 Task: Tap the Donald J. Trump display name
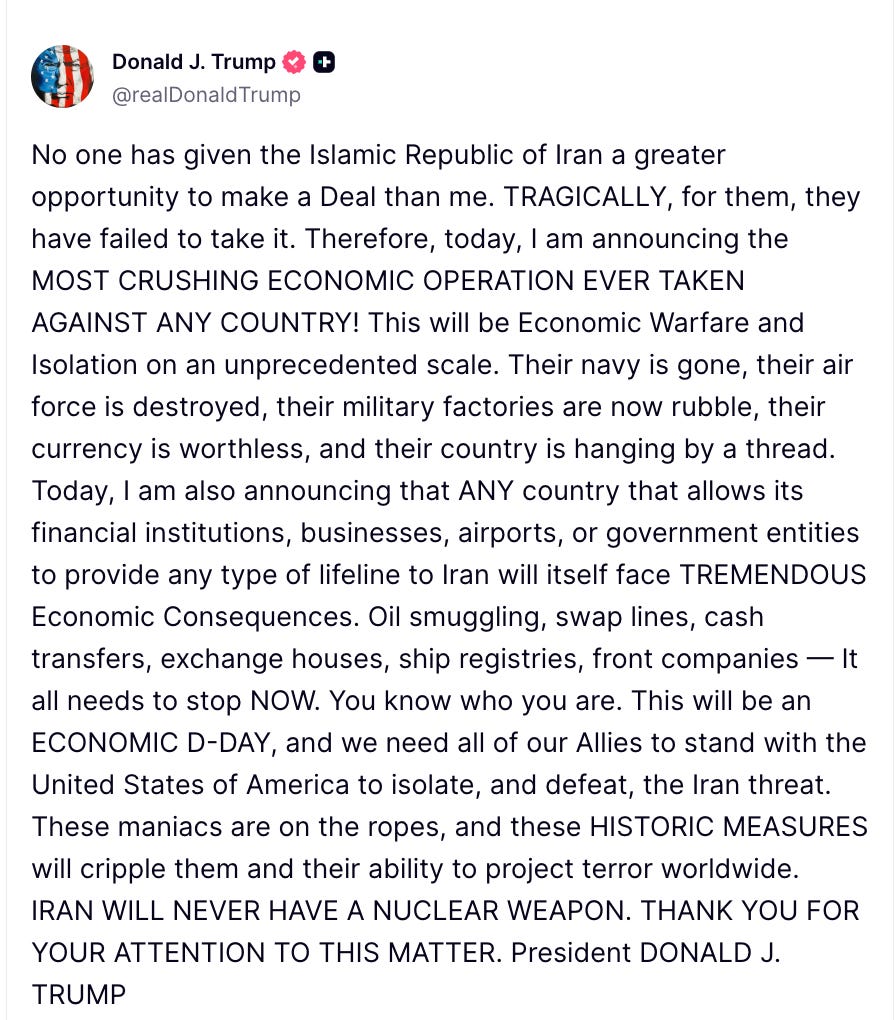coord(194,62)
